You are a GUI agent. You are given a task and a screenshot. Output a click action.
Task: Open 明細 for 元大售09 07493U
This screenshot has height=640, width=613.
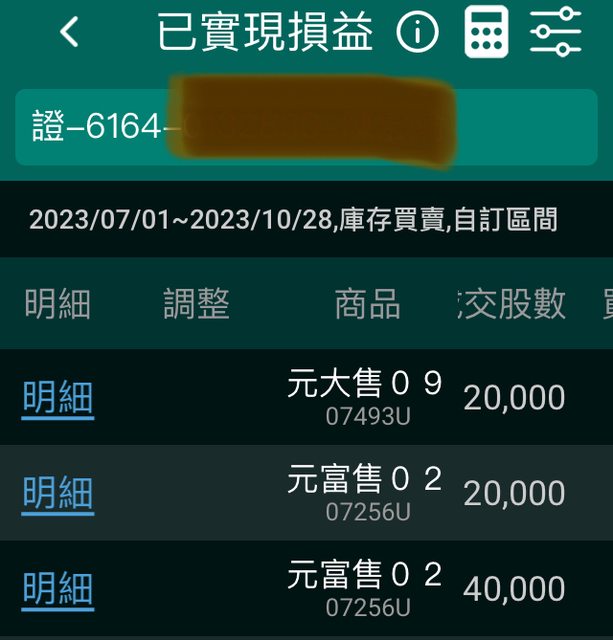point(58,398)
